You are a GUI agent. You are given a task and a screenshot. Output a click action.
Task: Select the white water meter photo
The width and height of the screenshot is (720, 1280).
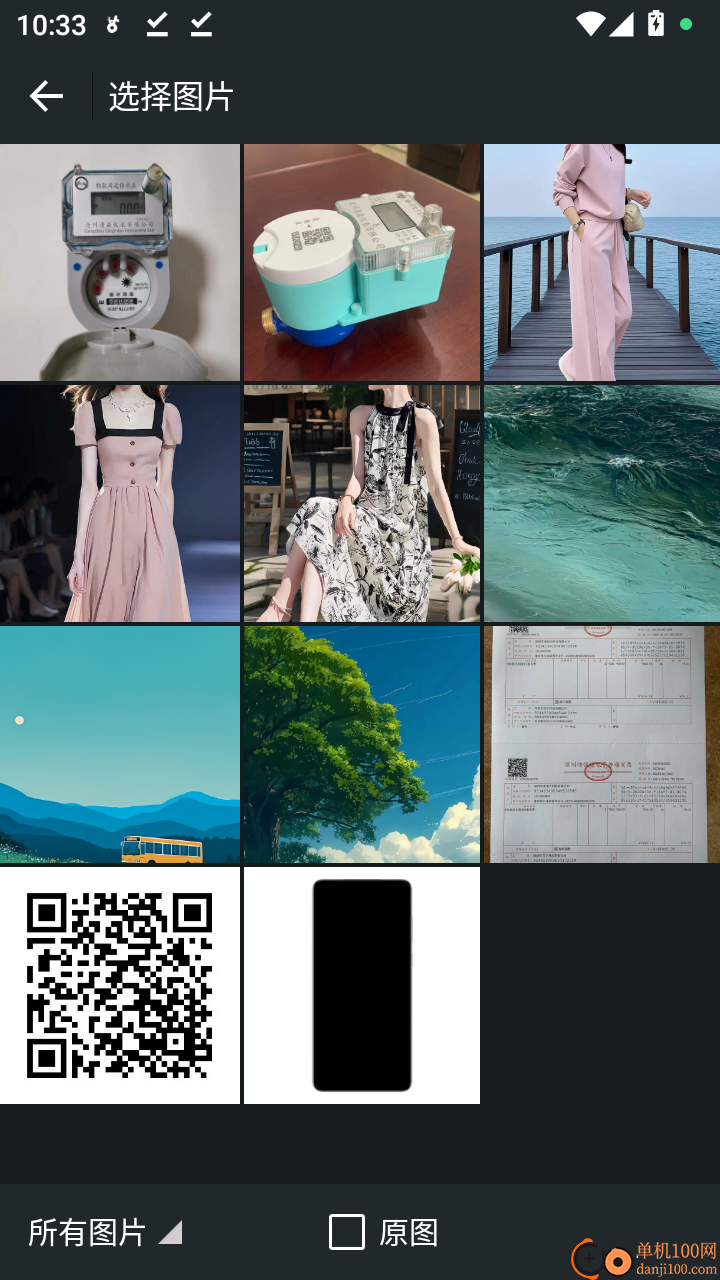click(x=120, y=262)
